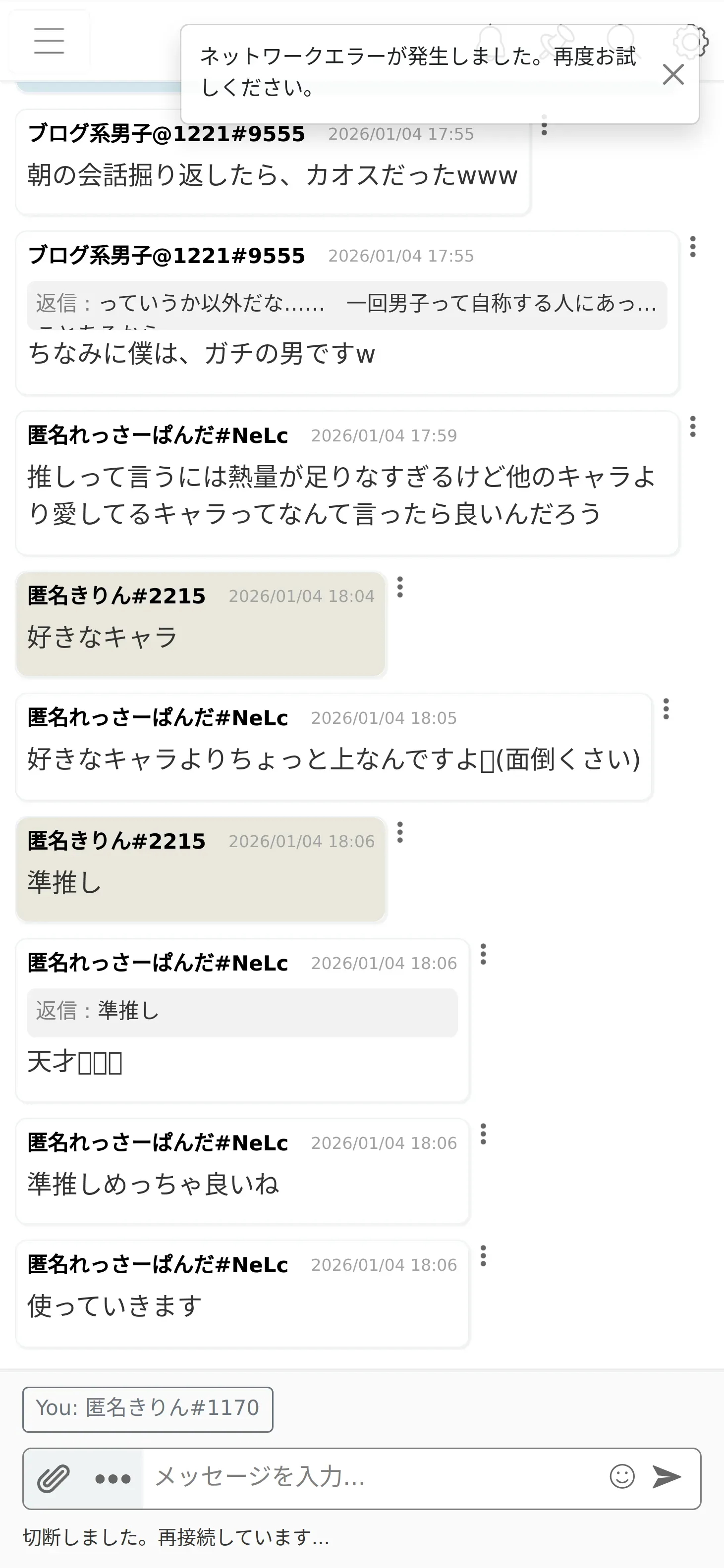Dismiss the network error notification
Screen dimensions: 724x1568
point(673,75)
